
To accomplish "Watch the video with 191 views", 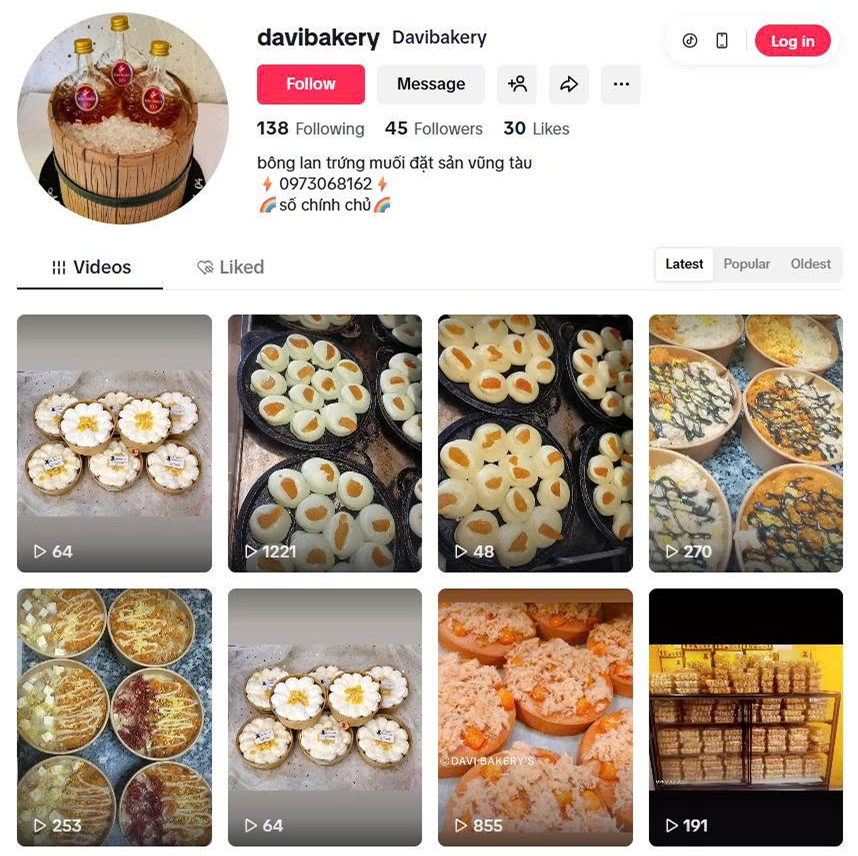I will [745, 717].
